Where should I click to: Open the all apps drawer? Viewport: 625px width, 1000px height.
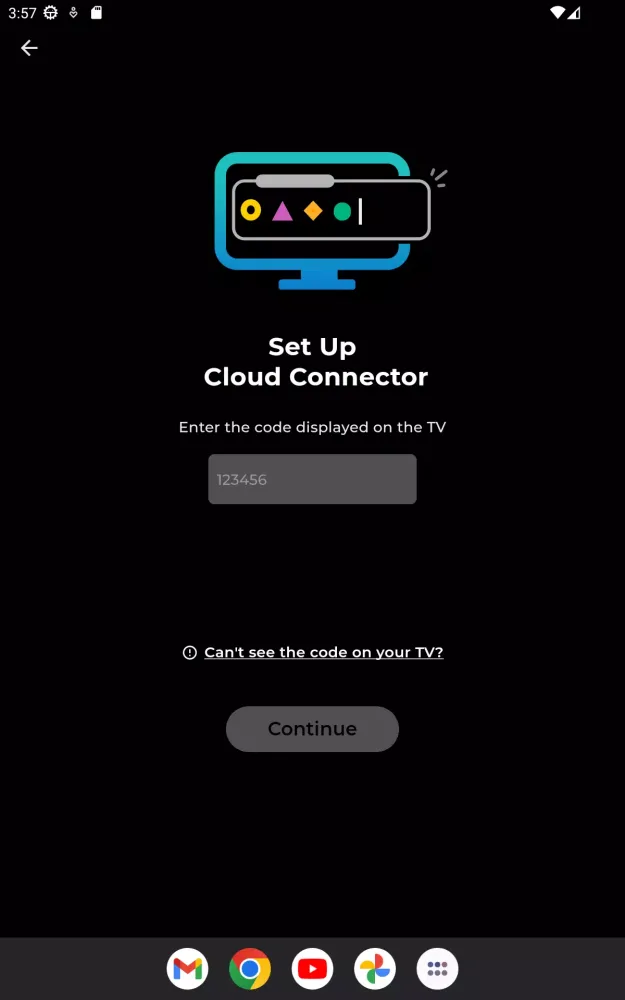[437, 969]
